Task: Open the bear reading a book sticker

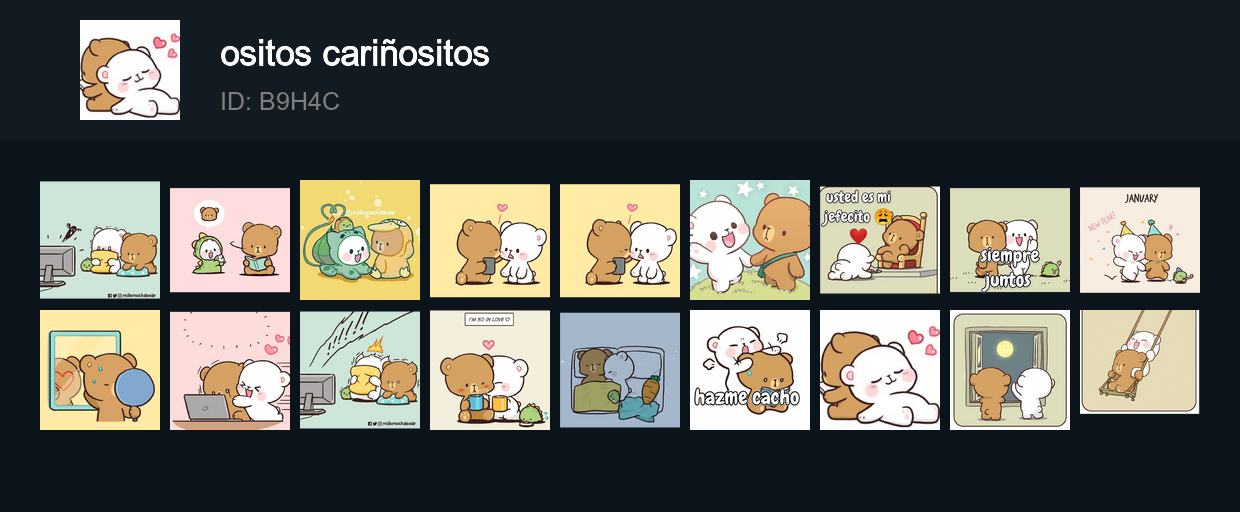Action: (230, 240)
